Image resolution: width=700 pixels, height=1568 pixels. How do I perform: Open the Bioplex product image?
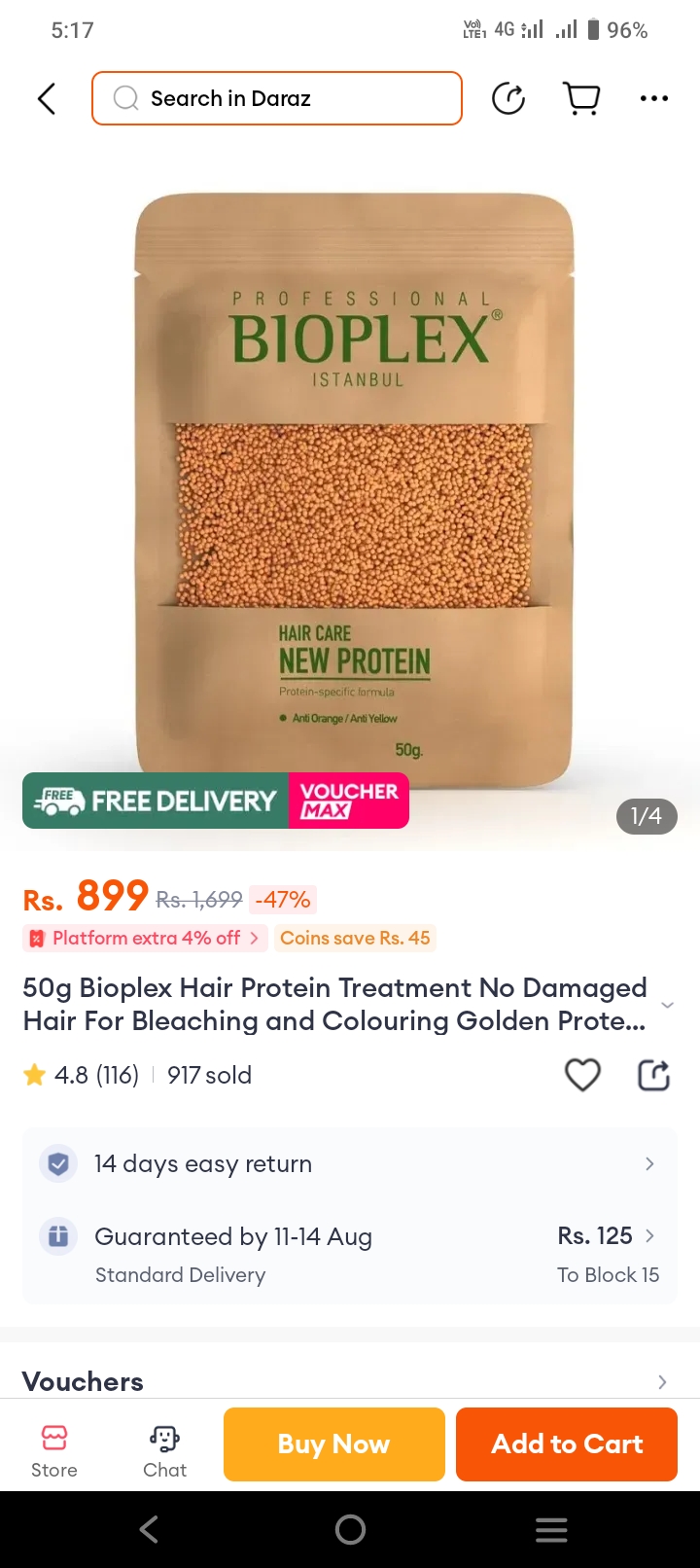354,486
